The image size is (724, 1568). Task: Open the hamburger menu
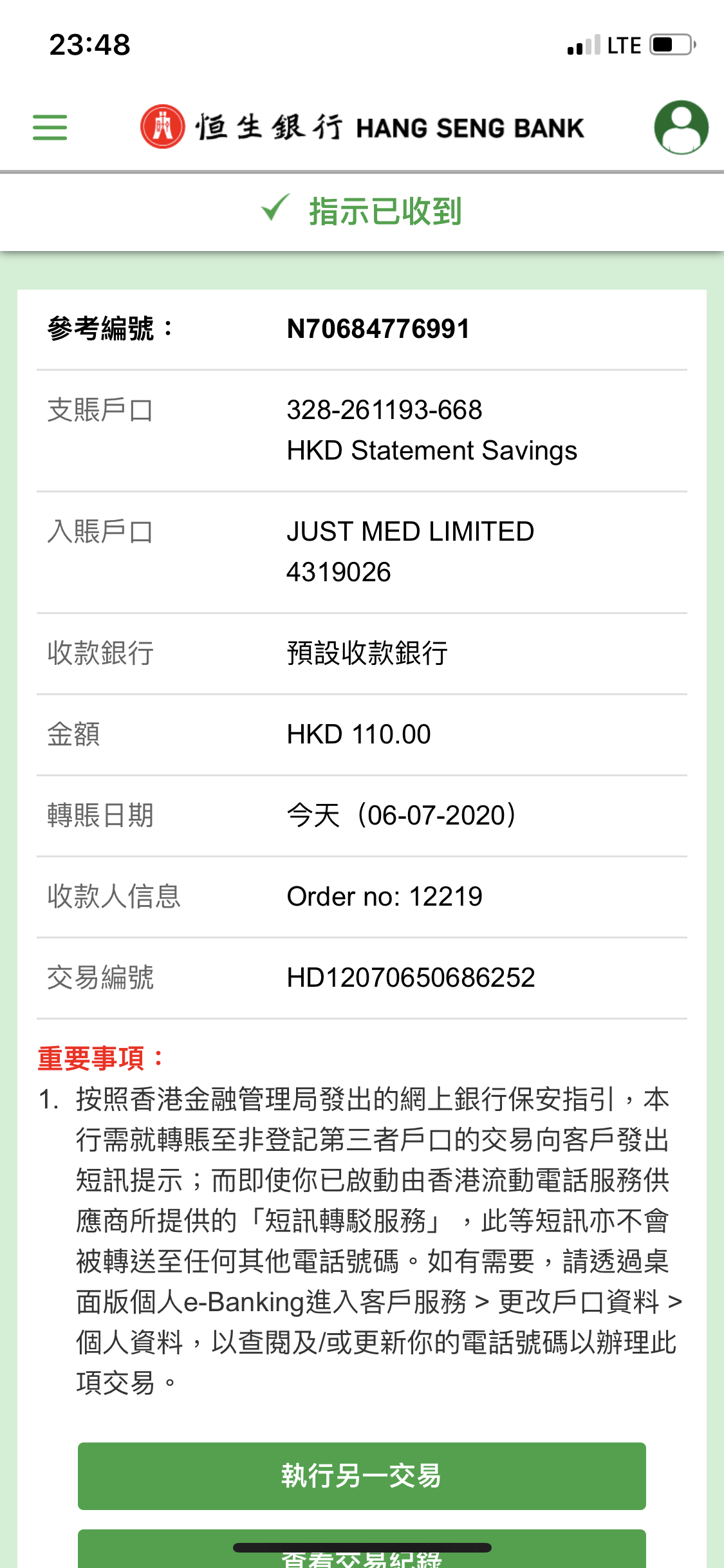tap(50, 127)
